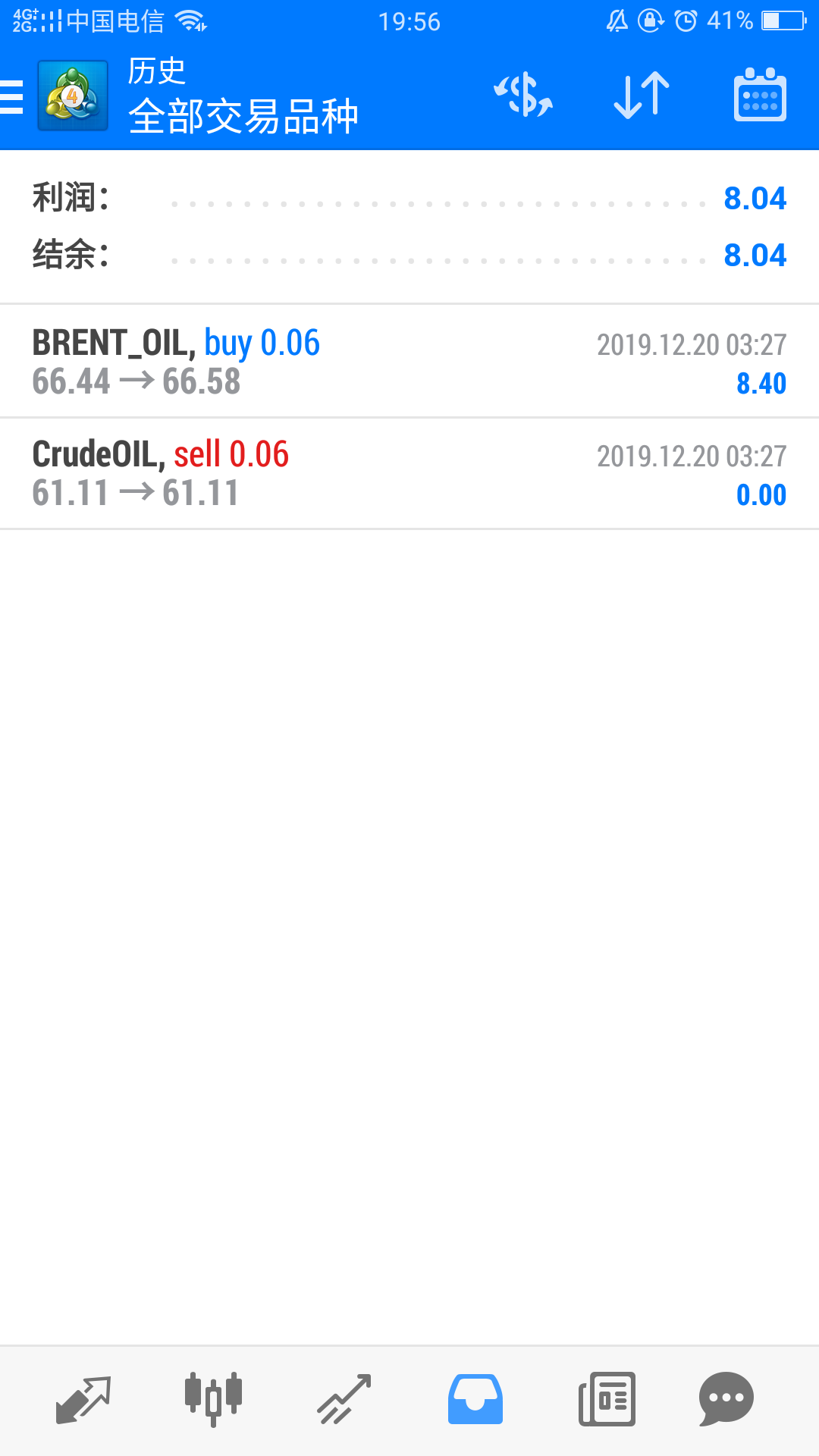Open the calendar date range picker
The width and height of the screenshot is (819, 1456).
click(x=760, y=96)
